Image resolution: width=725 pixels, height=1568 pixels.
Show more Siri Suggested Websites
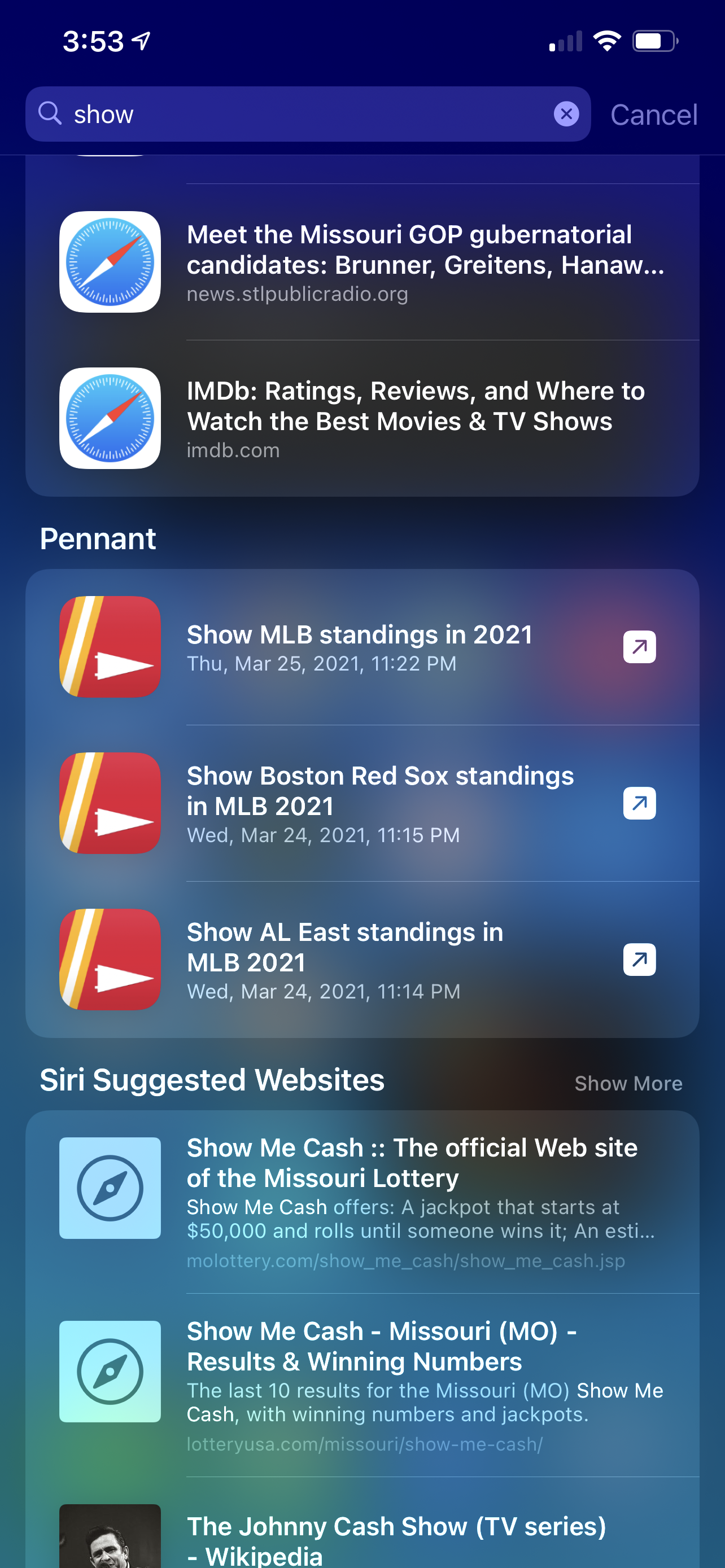point(628,1084)
